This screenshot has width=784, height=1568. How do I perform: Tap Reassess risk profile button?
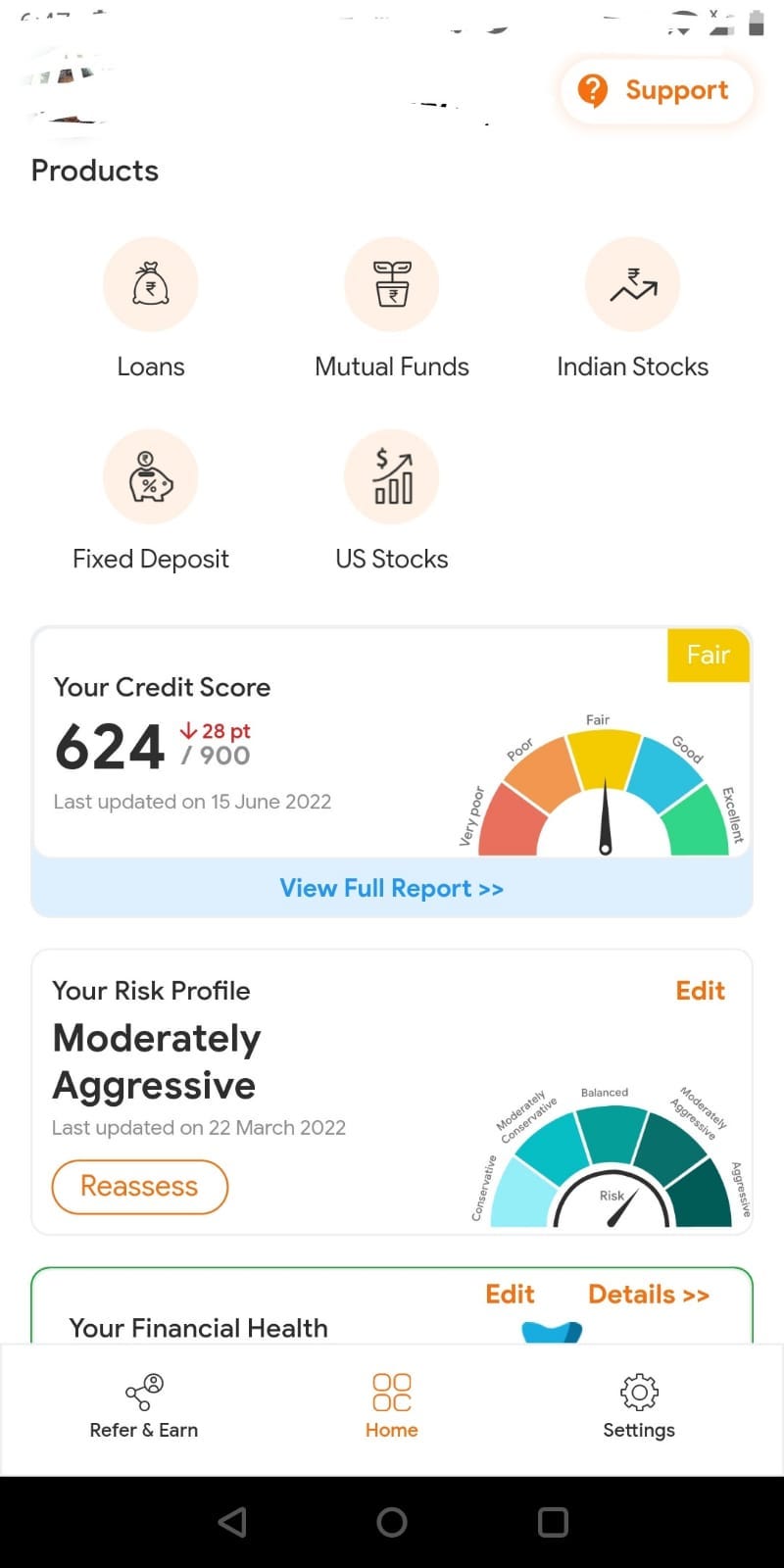point(140,1187)
